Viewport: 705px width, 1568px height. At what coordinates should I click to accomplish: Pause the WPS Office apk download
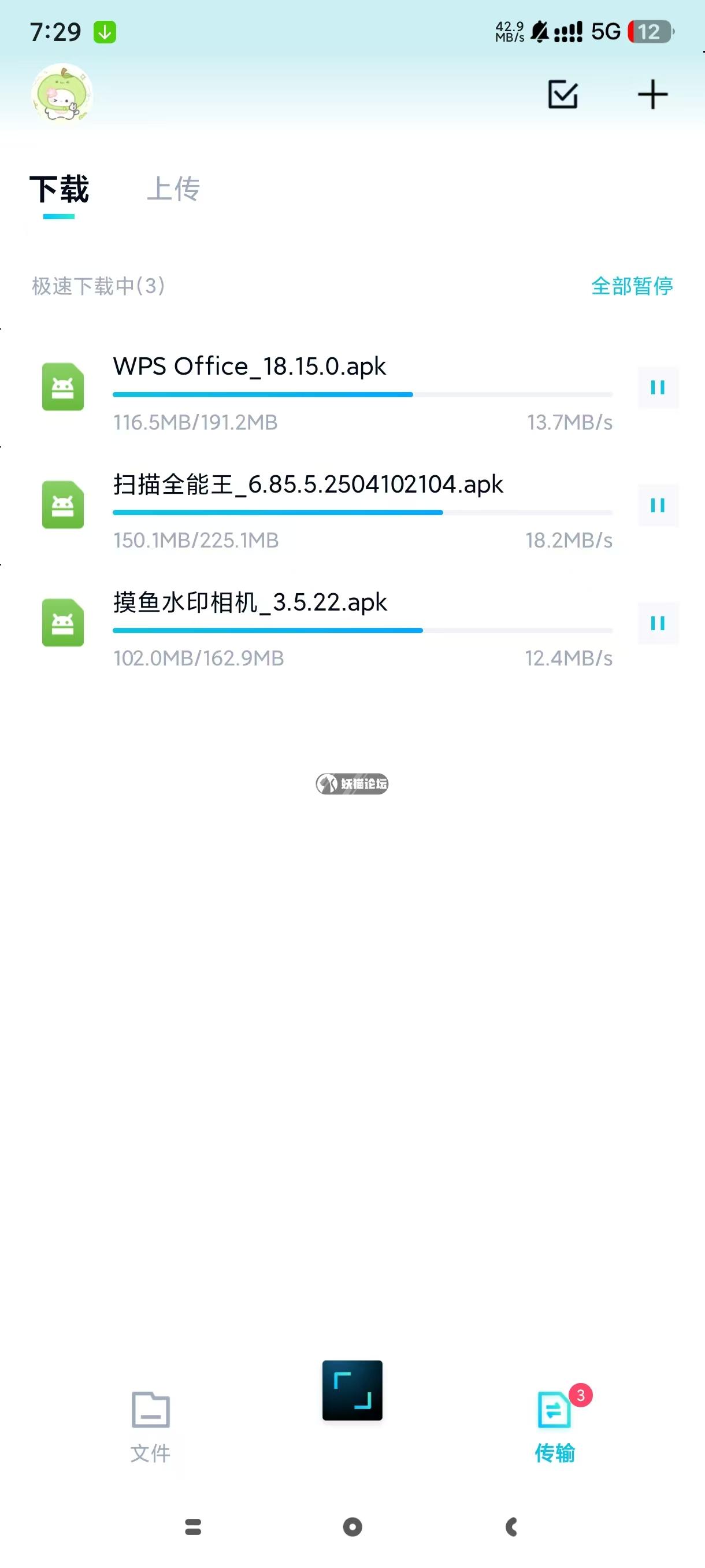click(658, 388)
